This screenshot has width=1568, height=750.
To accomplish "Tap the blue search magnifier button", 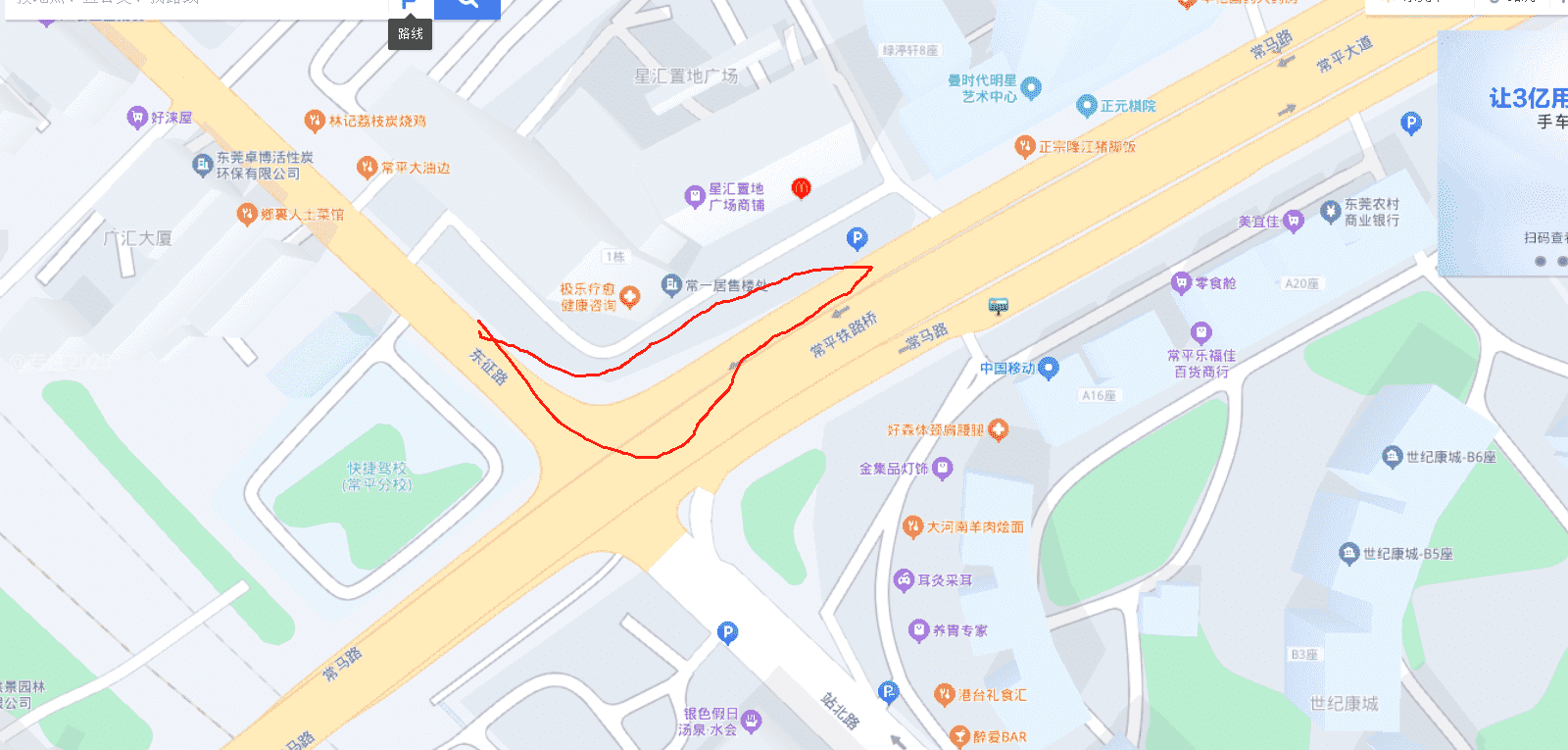I will point(467,6).
